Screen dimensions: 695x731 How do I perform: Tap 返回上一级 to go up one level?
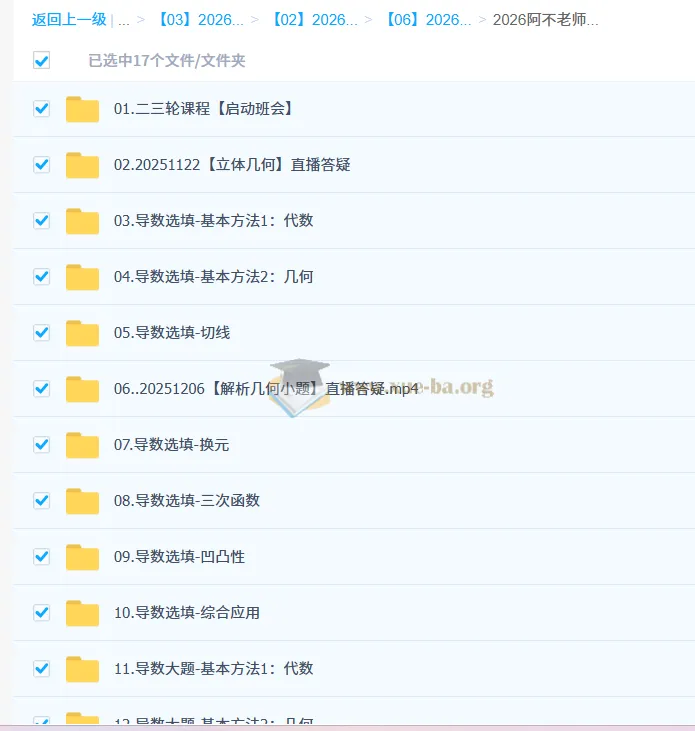click(68, 20)
